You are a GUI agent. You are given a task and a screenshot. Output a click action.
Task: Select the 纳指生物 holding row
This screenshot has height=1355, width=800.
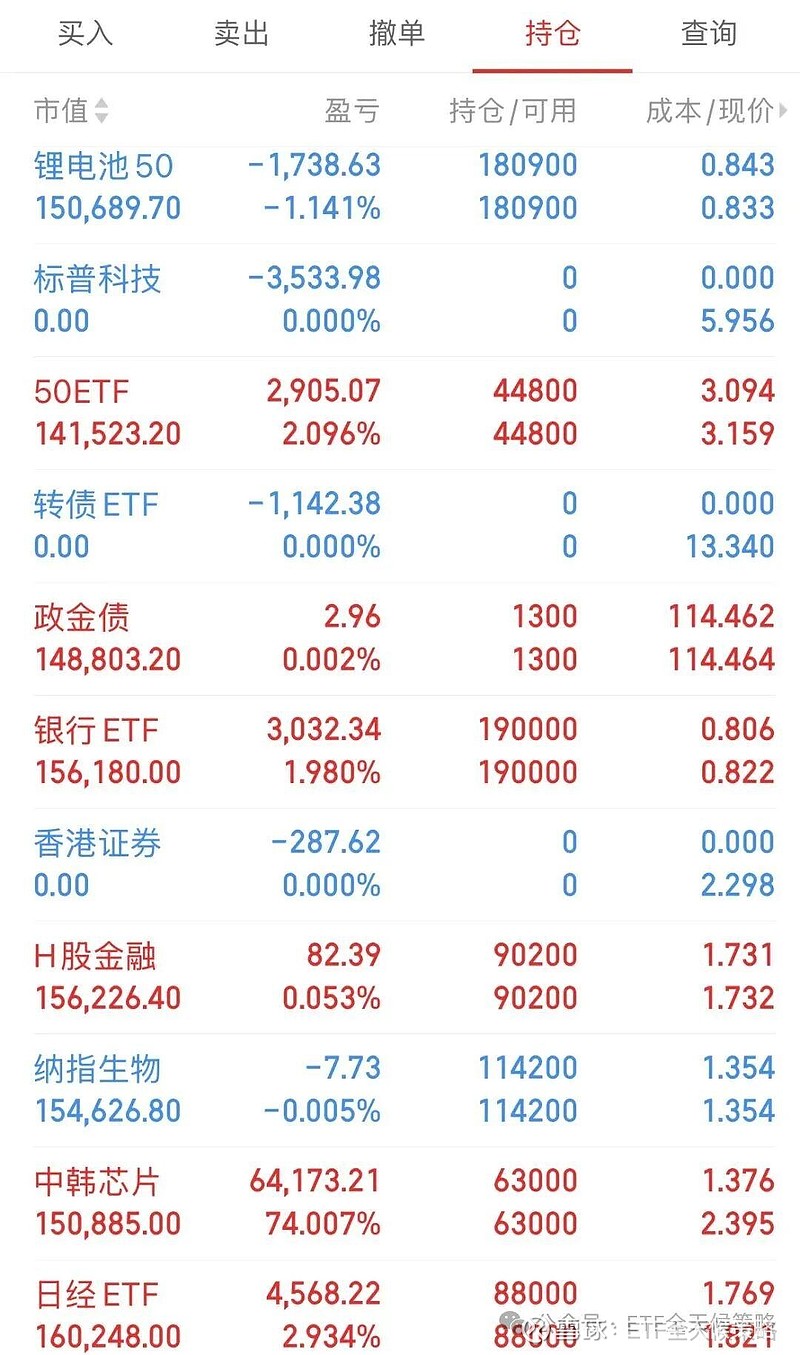point(400,1089)
